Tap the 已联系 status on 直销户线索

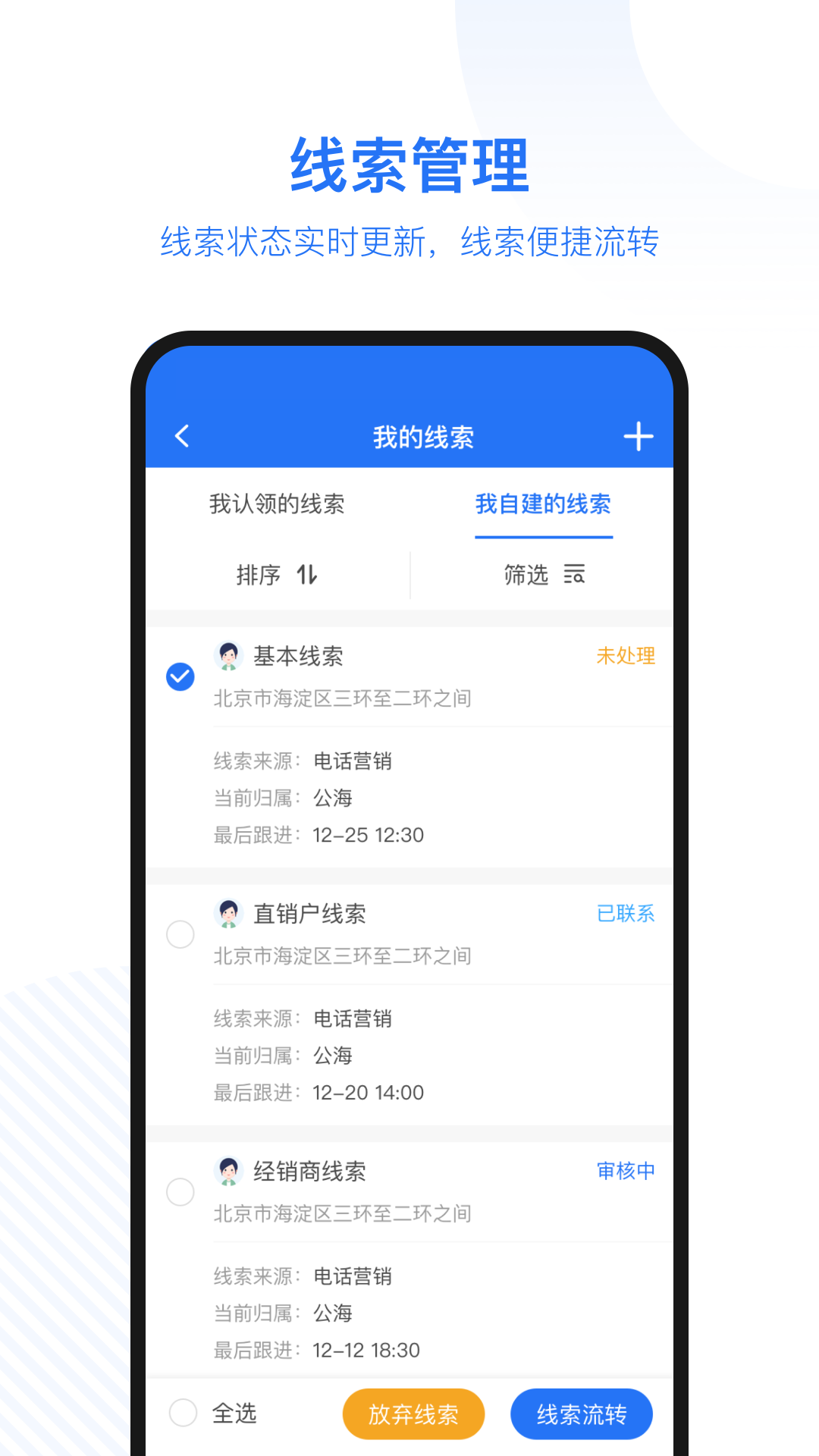point(626,914)
